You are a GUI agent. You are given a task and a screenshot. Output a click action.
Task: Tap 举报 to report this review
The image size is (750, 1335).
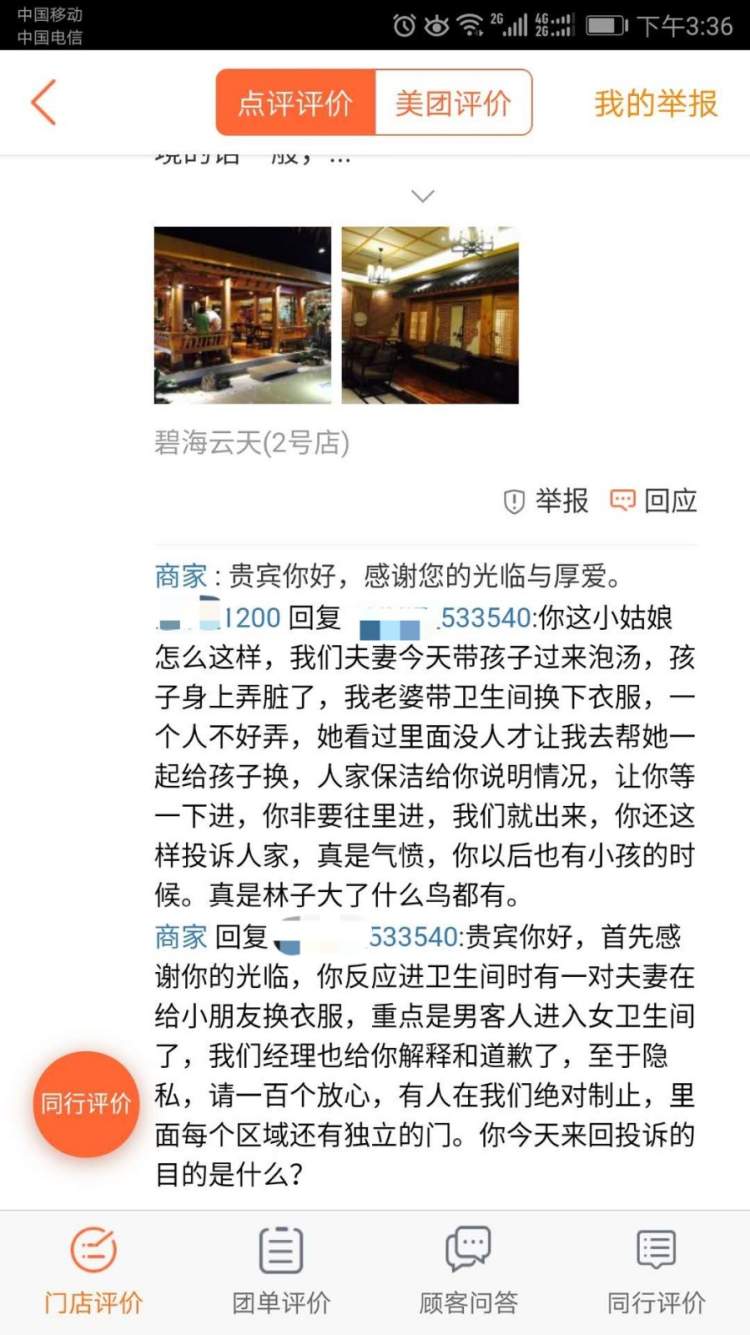coord(546,501)
